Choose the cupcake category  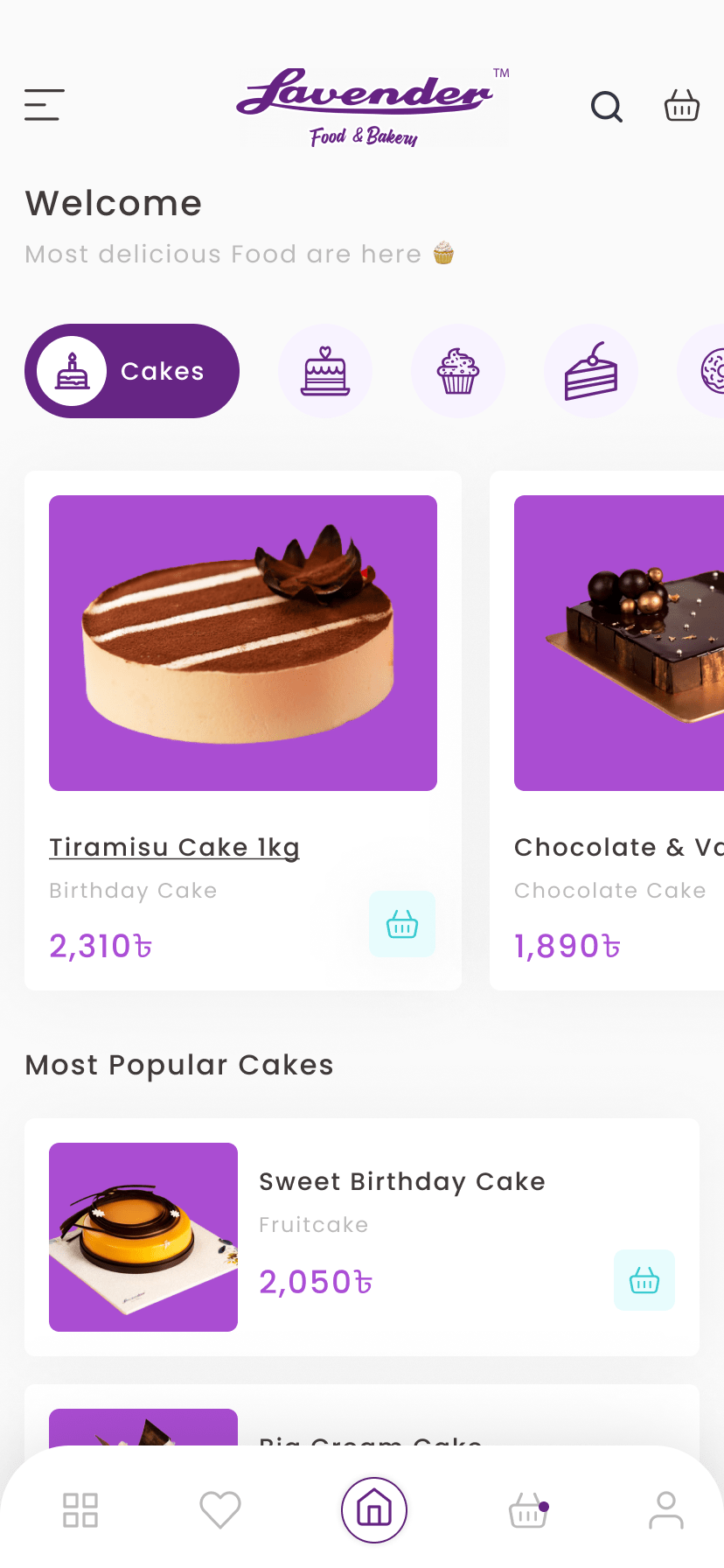coord(458,371)
